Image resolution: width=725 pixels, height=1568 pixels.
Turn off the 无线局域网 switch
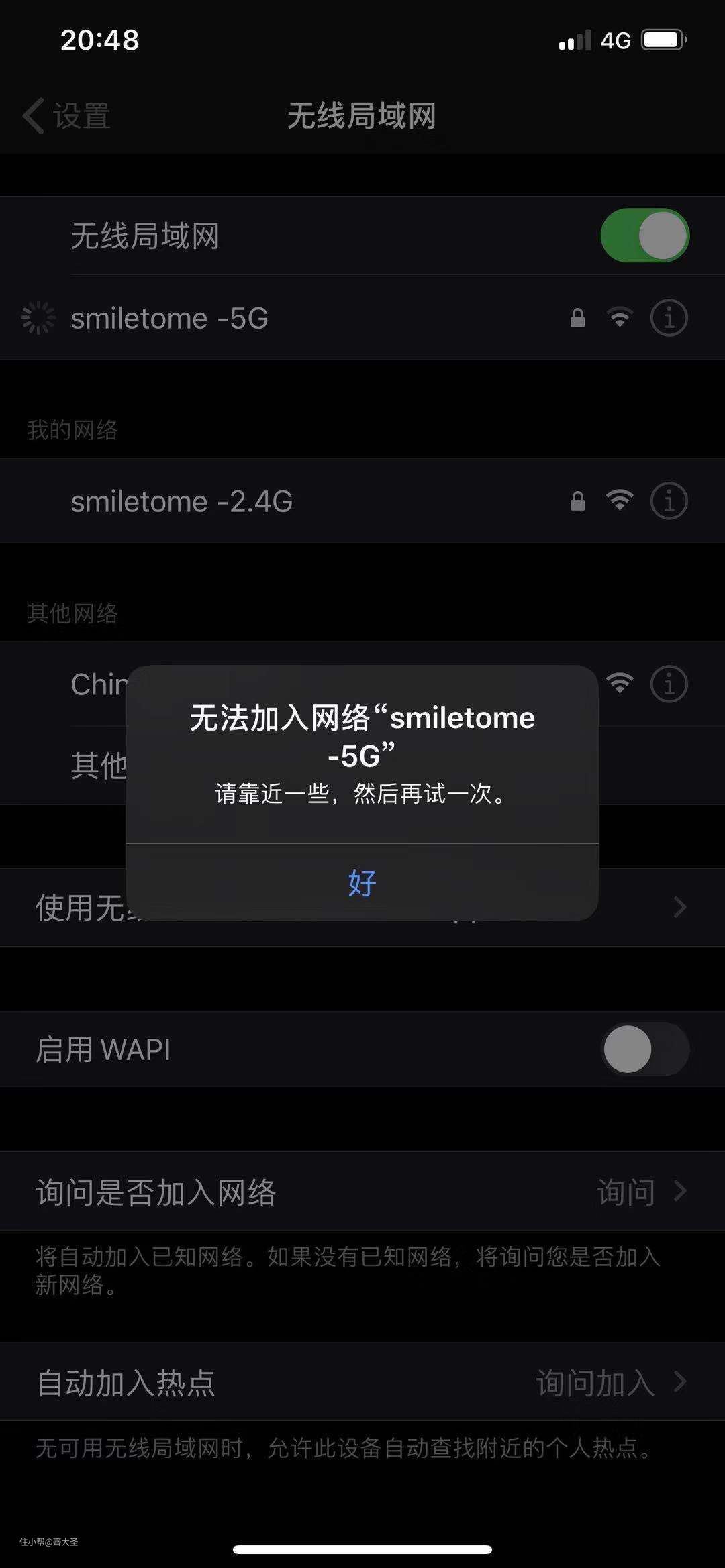pyautogui.click(x=644, y=236)
